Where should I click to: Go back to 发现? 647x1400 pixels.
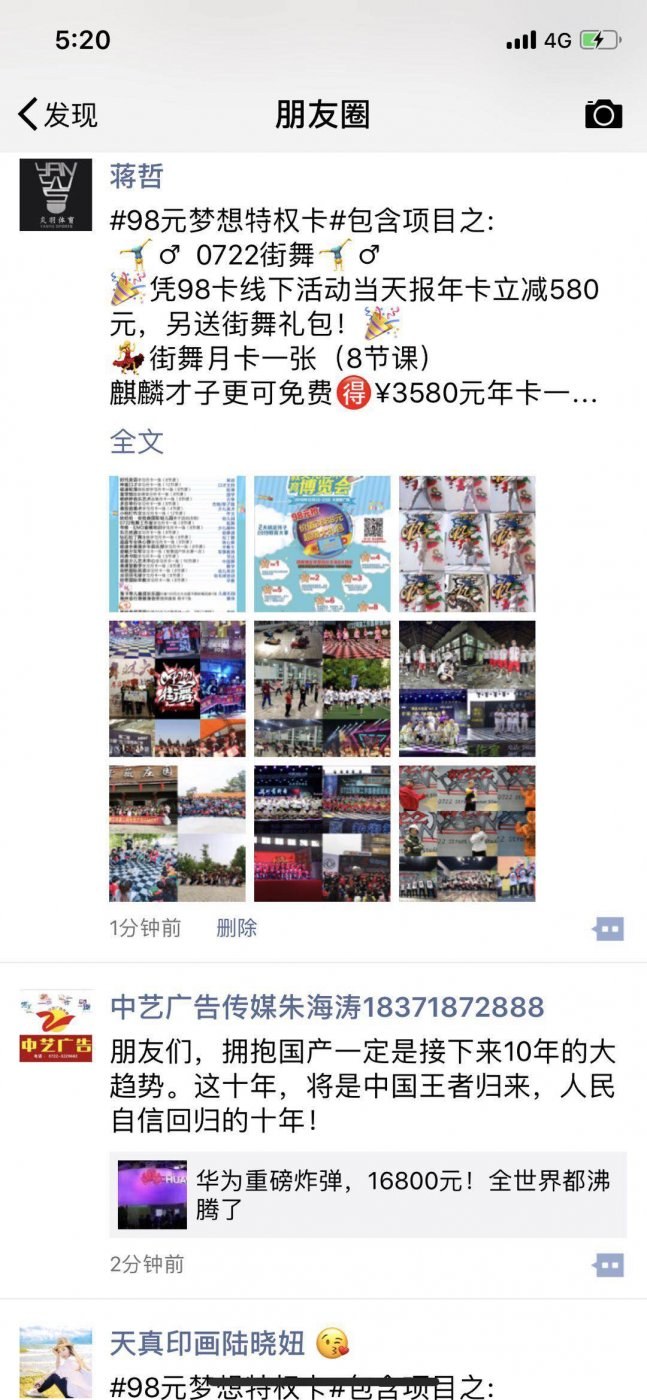(x=58, y=115)
